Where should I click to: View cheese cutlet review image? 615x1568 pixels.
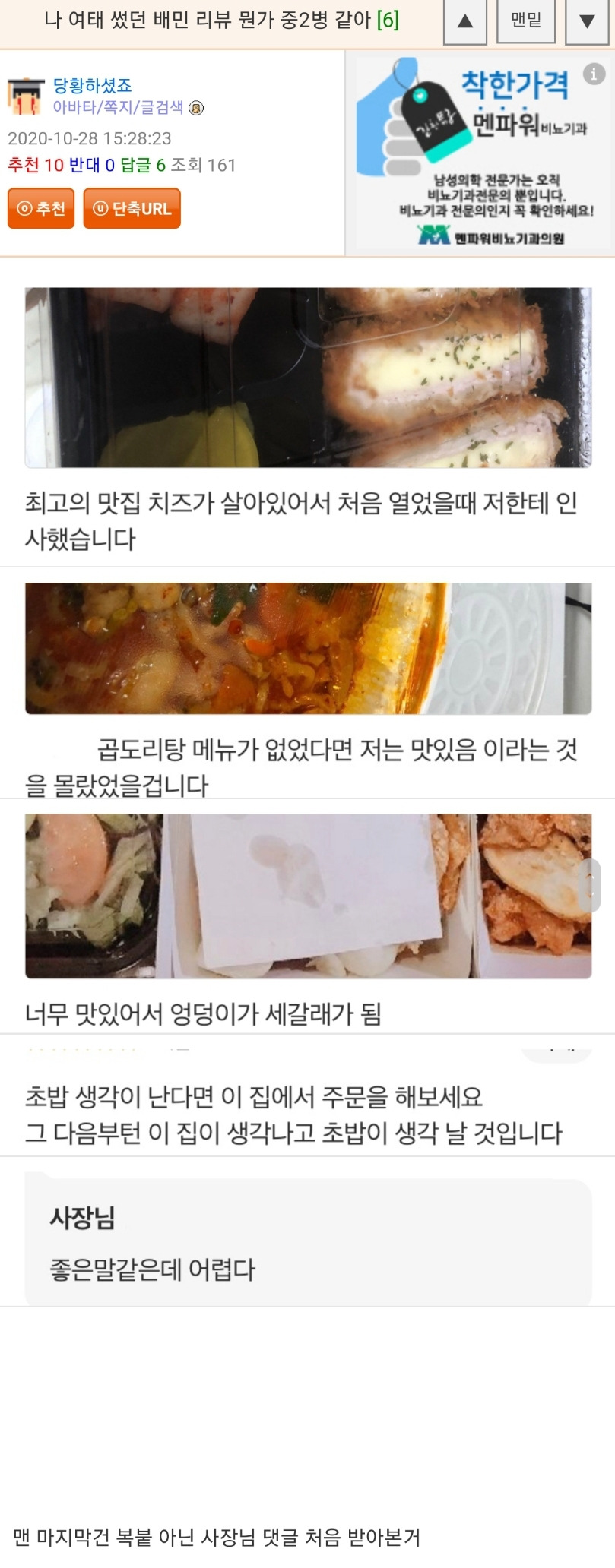coord(308,378)
